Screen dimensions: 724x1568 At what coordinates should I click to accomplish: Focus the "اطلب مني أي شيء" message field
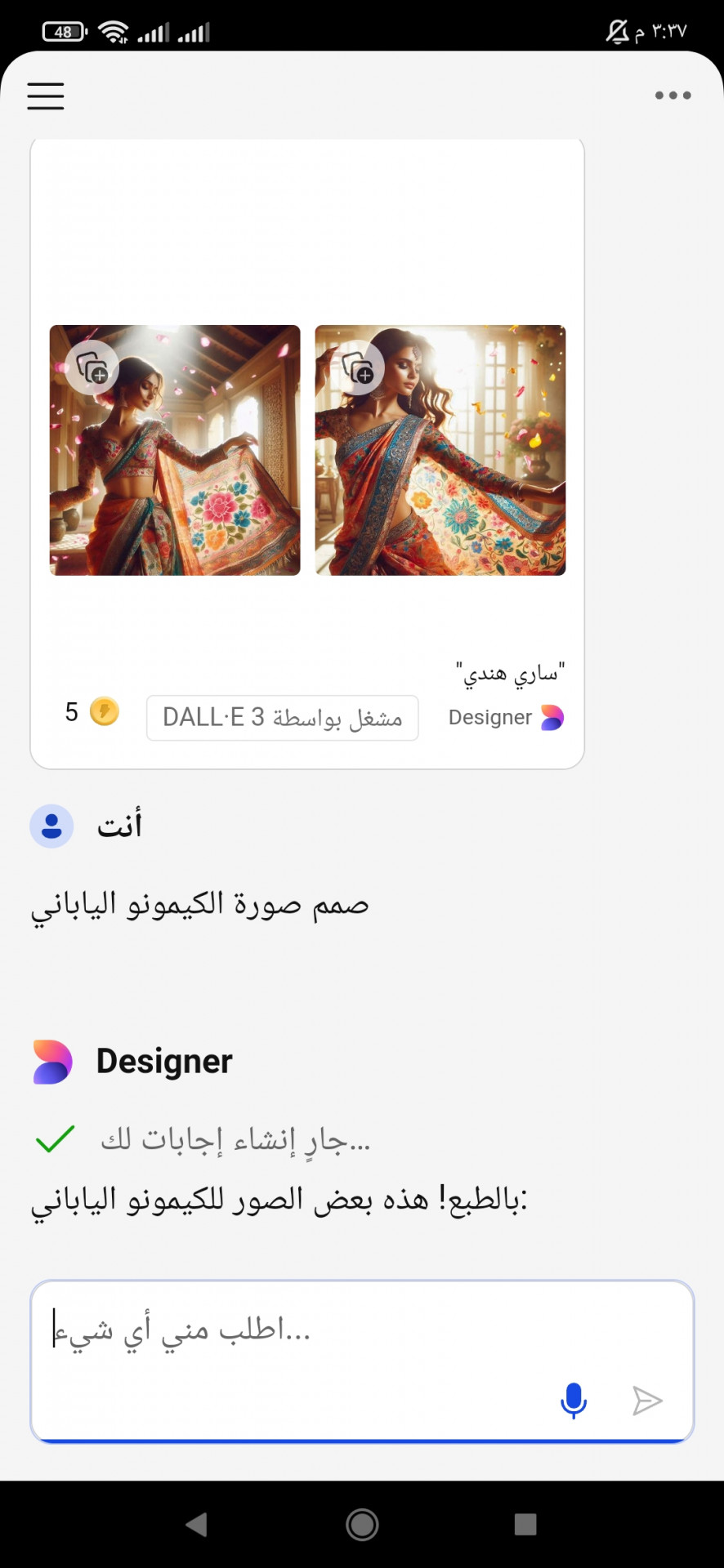(362, 1361)
